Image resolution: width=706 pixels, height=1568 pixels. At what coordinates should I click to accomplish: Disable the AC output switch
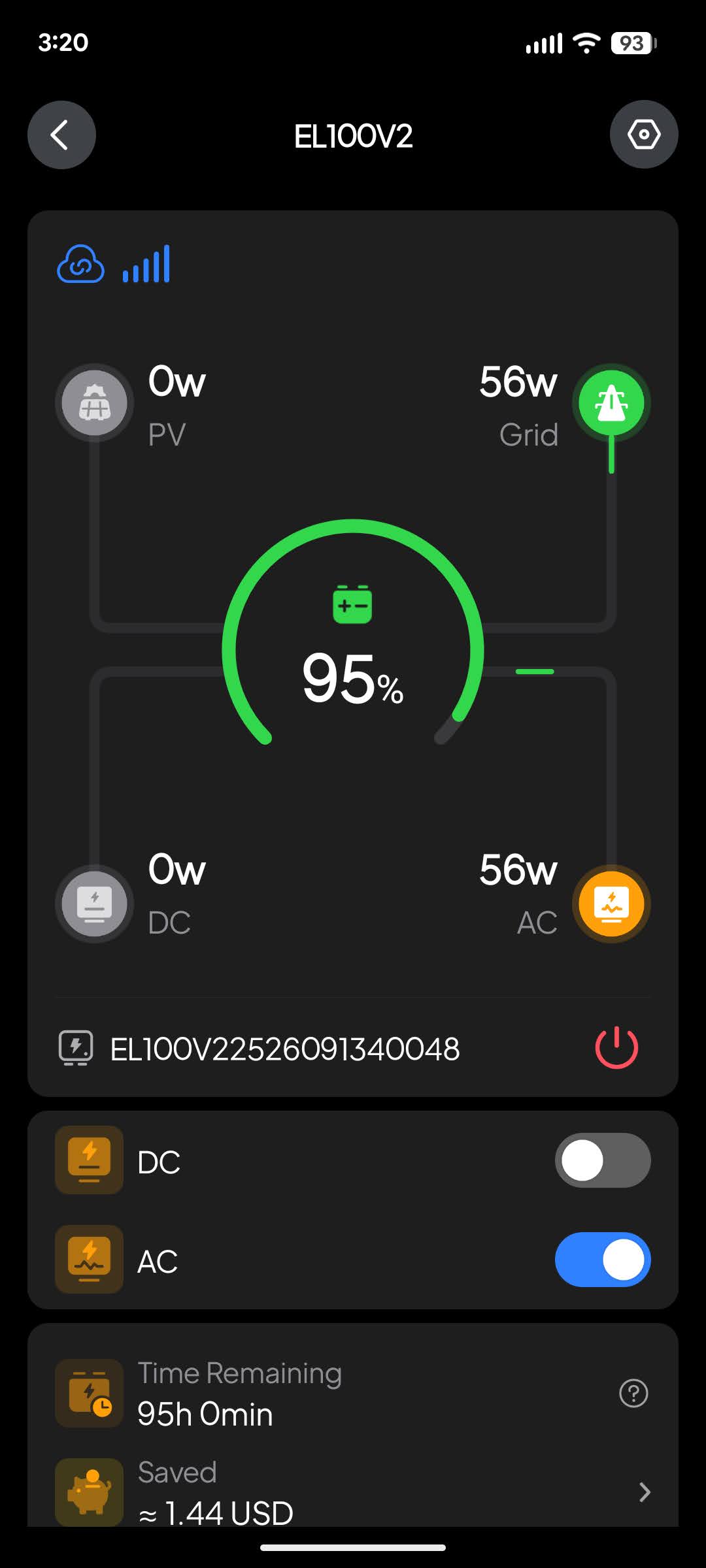click(602, 1260)
